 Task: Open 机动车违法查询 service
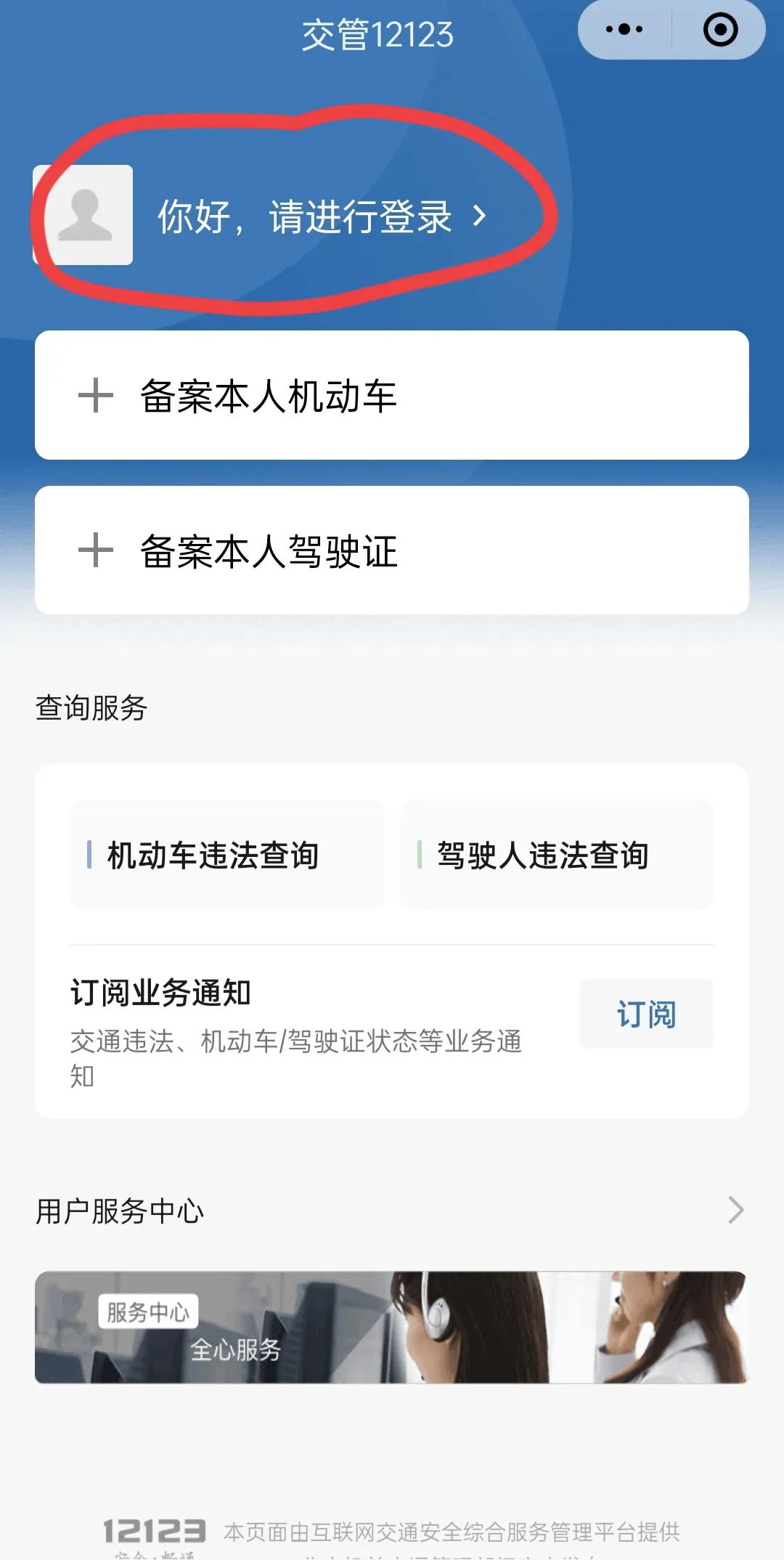pyautogui.click(x=226, y=856)
